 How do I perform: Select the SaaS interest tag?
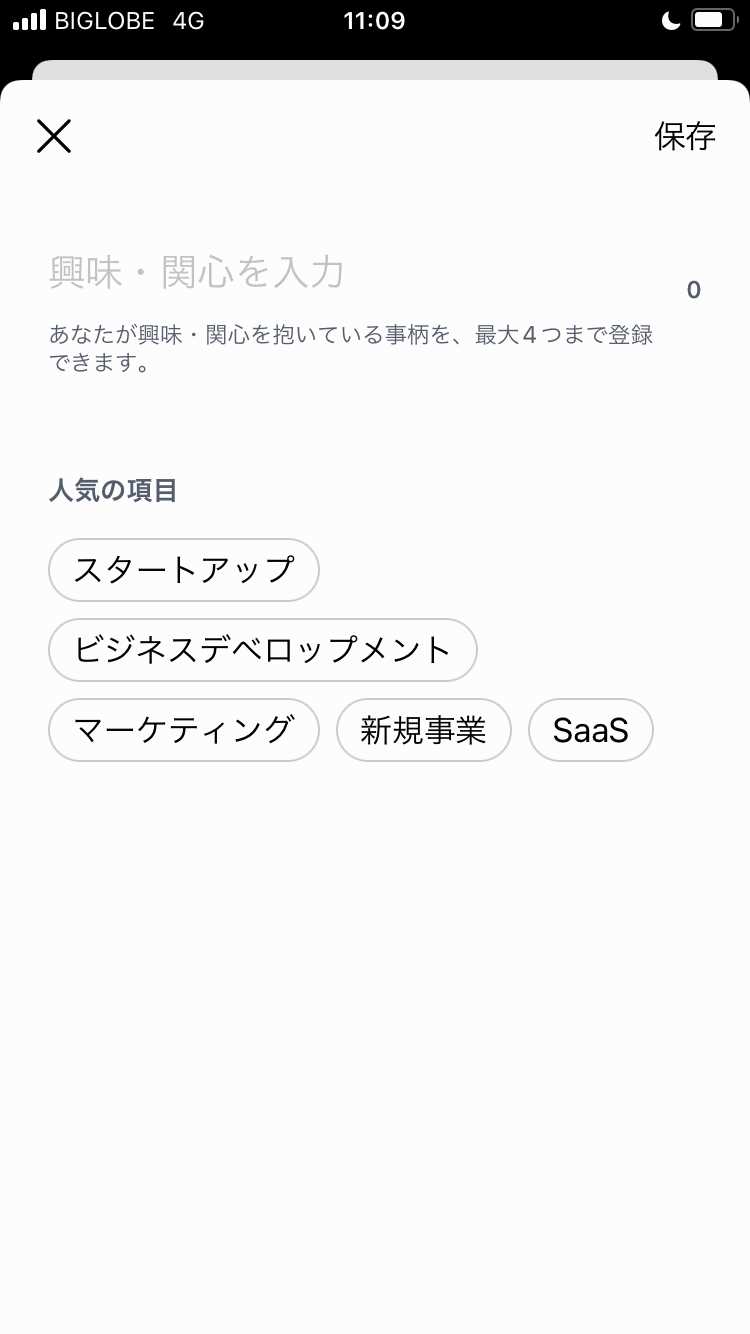pos(590,730)
